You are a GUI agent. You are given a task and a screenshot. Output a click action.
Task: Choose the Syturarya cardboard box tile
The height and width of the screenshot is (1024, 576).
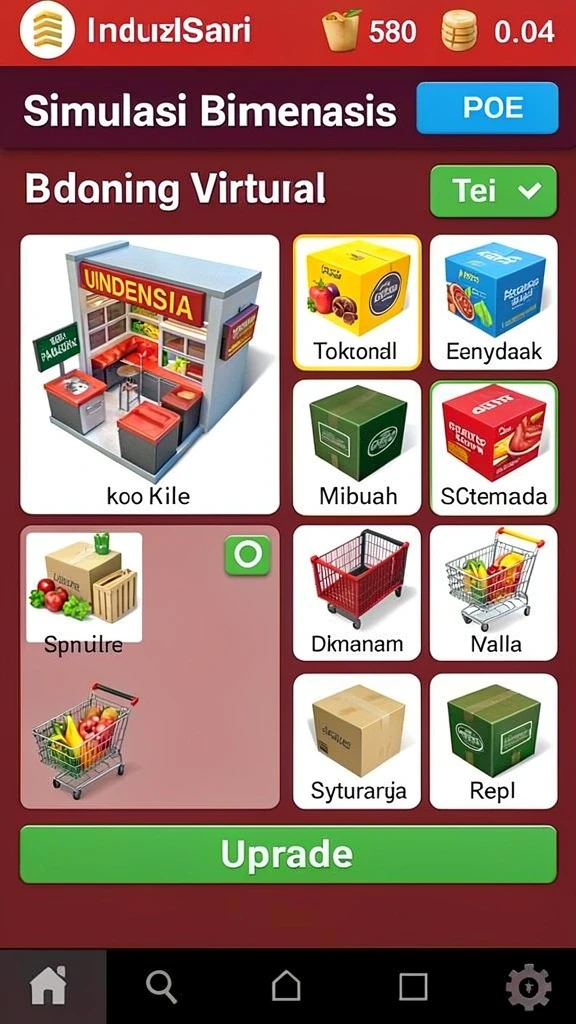(357, 741)
